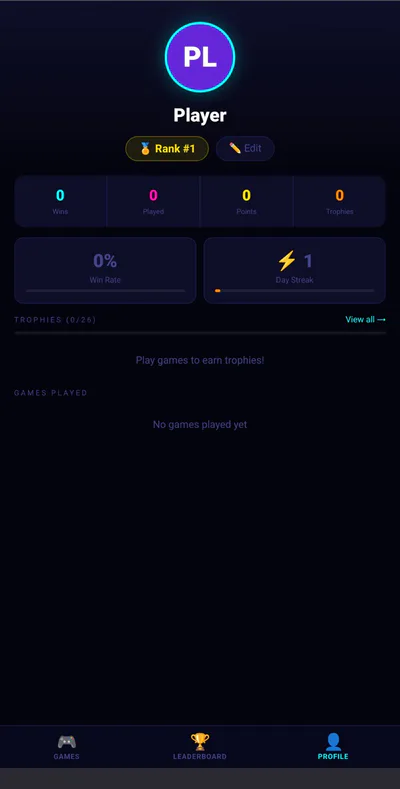400x789 pixels.
Task: Go to the Leaderboard tab
Action: (x=200, y=746)
